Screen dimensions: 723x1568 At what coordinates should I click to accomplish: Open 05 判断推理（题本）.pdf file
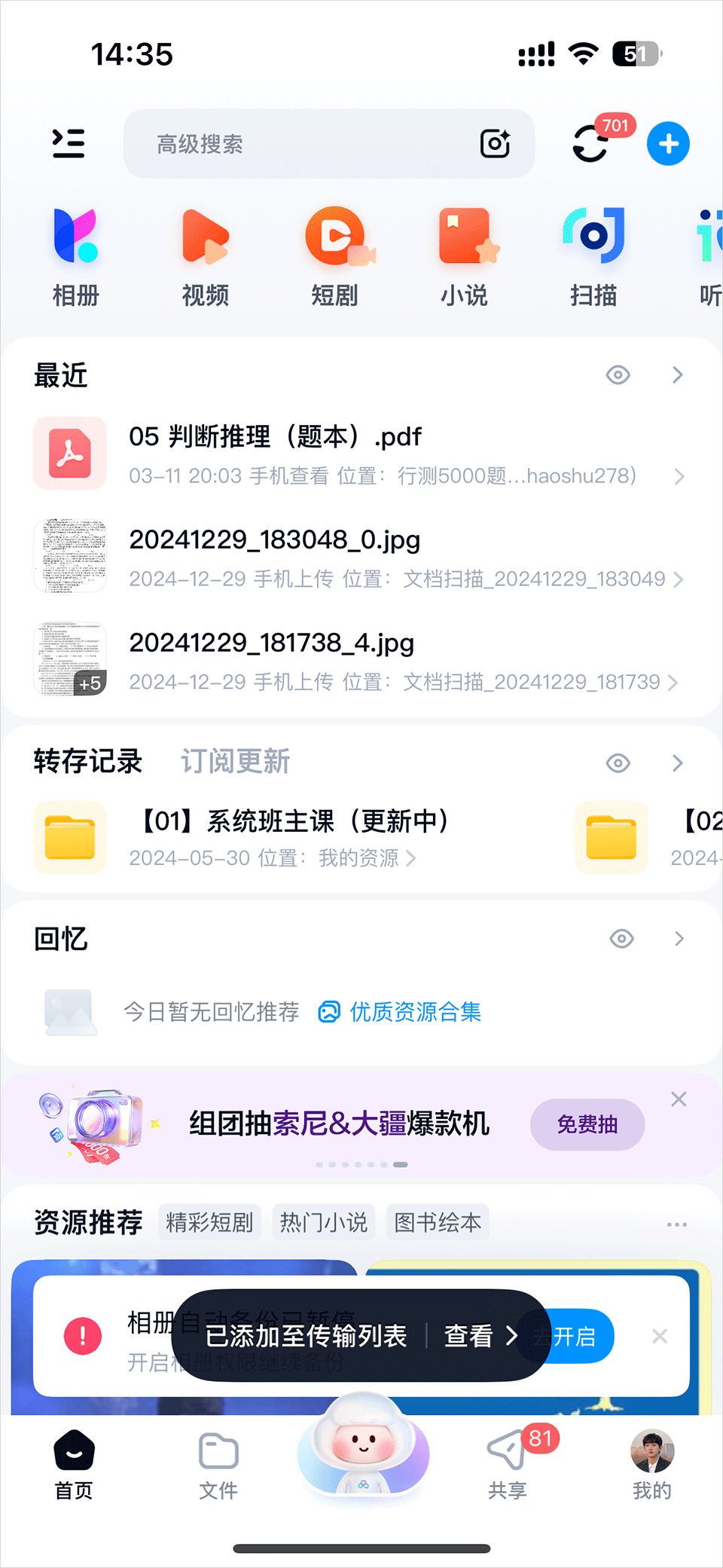click(275, 437)
